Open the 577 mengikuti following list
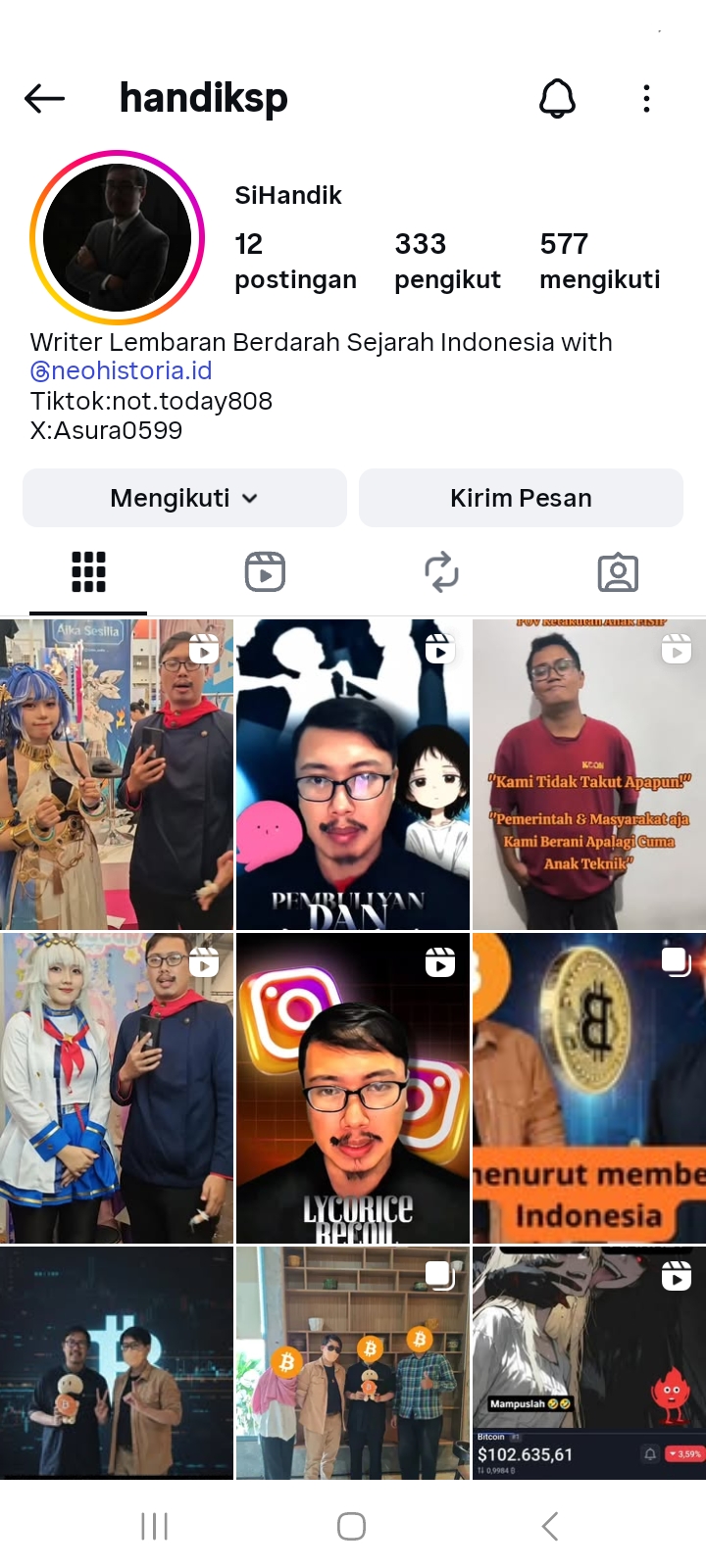706x1568 pixels. coord(599,261)
